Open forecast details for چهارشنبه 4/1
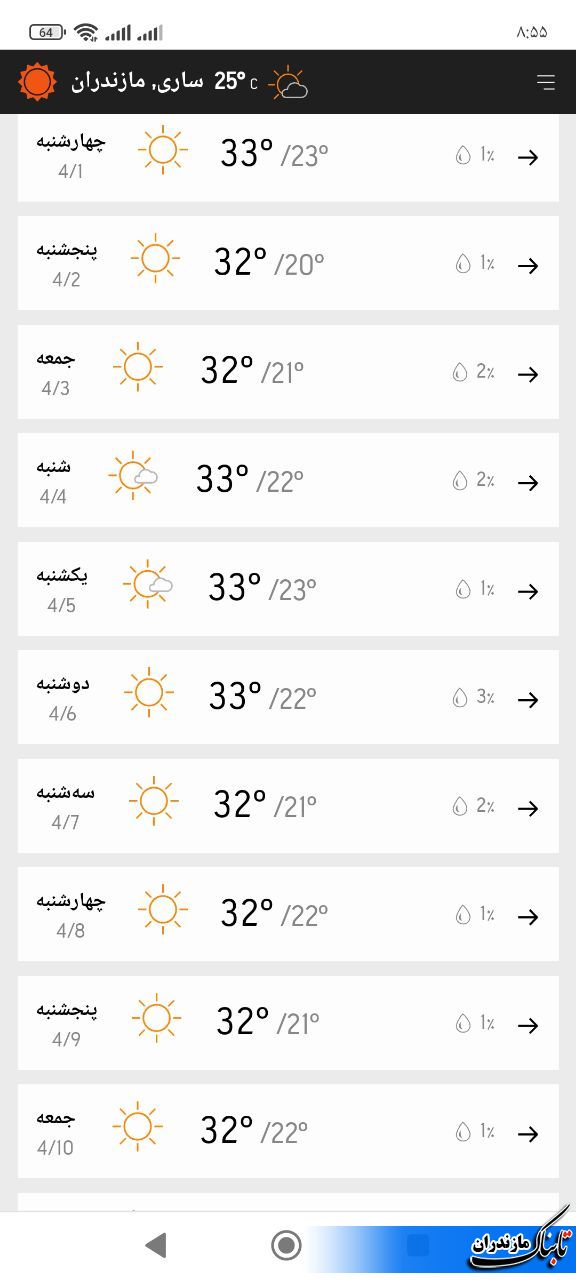Image resolution: width=576 pixels, height=1280 pixels. pos(288,157)
